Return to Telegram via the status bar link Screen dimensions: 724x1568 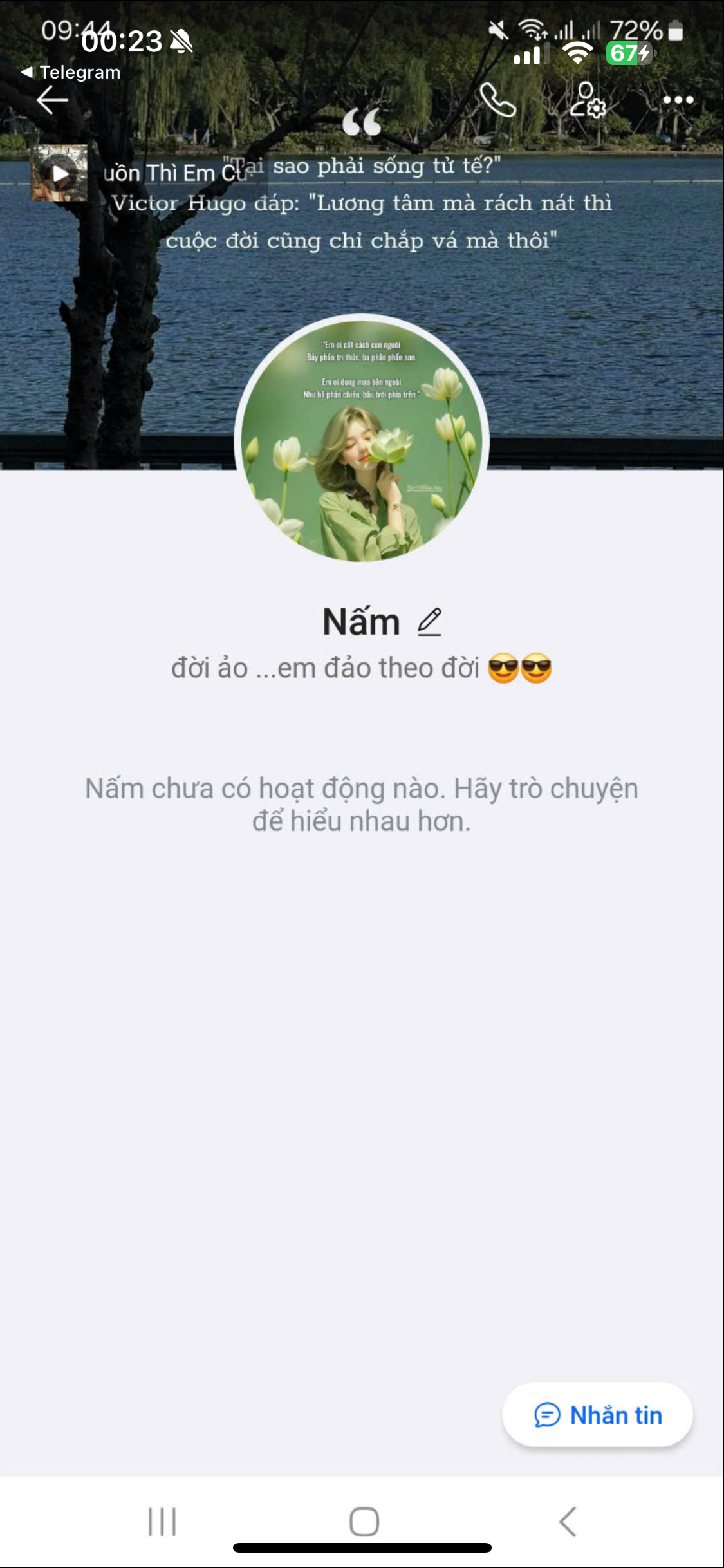coord(71,72)
